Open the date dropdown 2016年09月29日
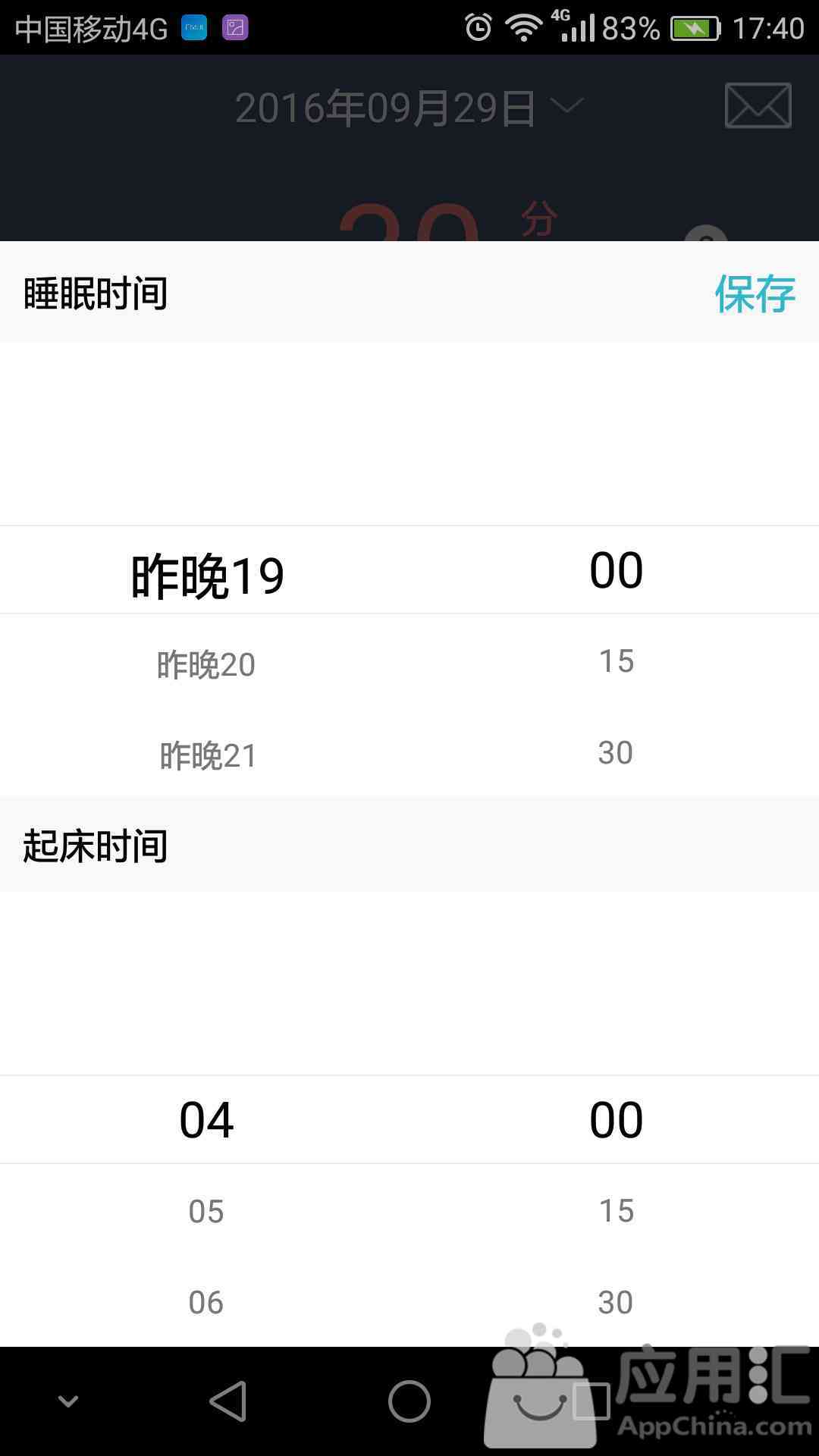Viewport: 819px width, 1456px height. click(409, 108)
